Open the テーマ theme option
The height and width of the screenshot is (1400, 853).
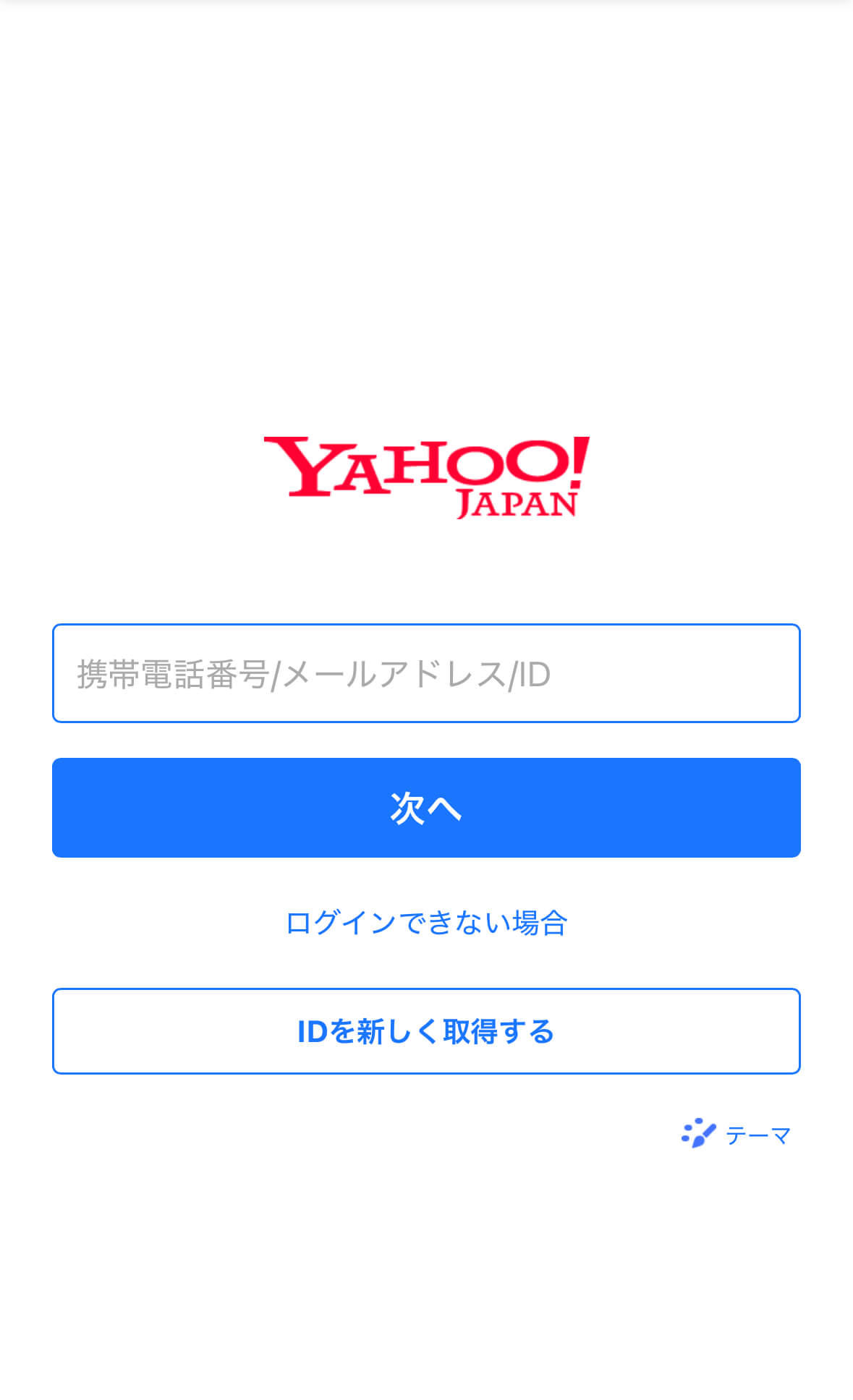coord(737,1134)
